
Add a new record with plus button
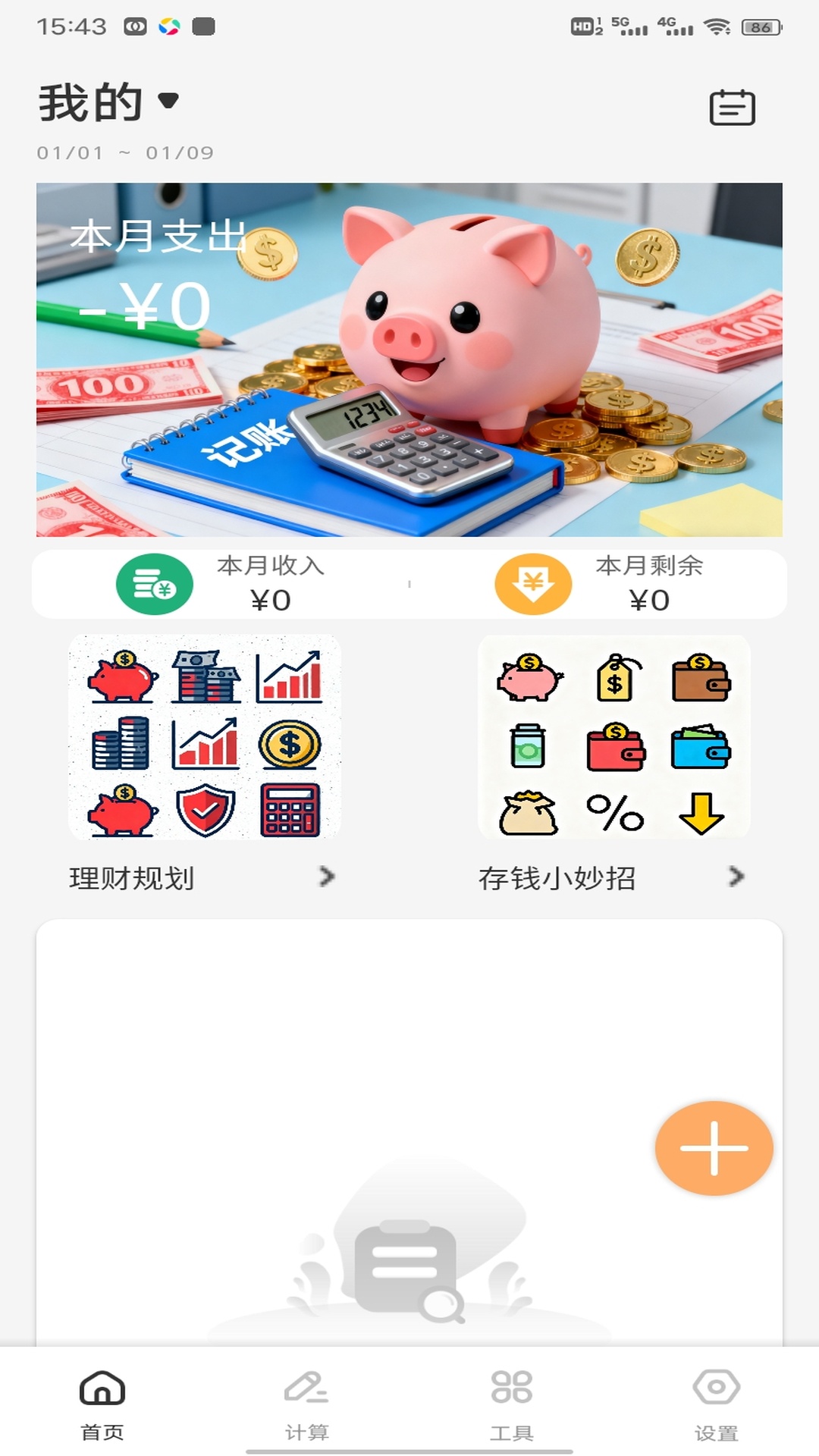(x=714, y=1148)
